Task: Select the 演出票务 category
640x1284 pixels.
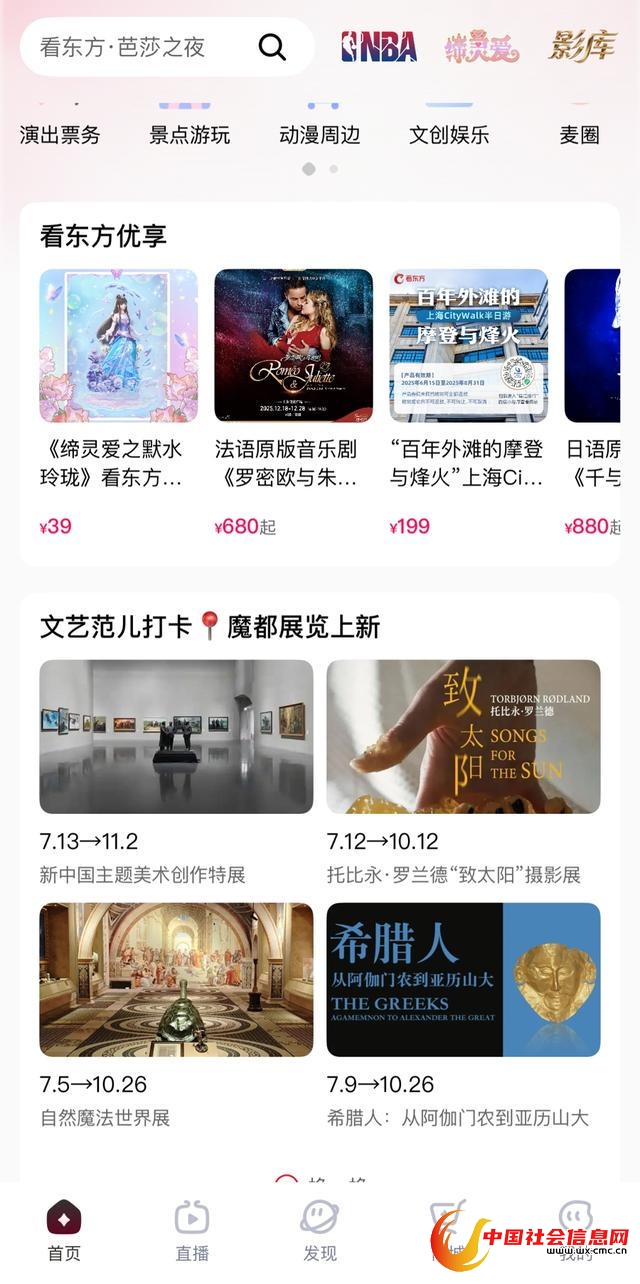Action: (60, 134)
